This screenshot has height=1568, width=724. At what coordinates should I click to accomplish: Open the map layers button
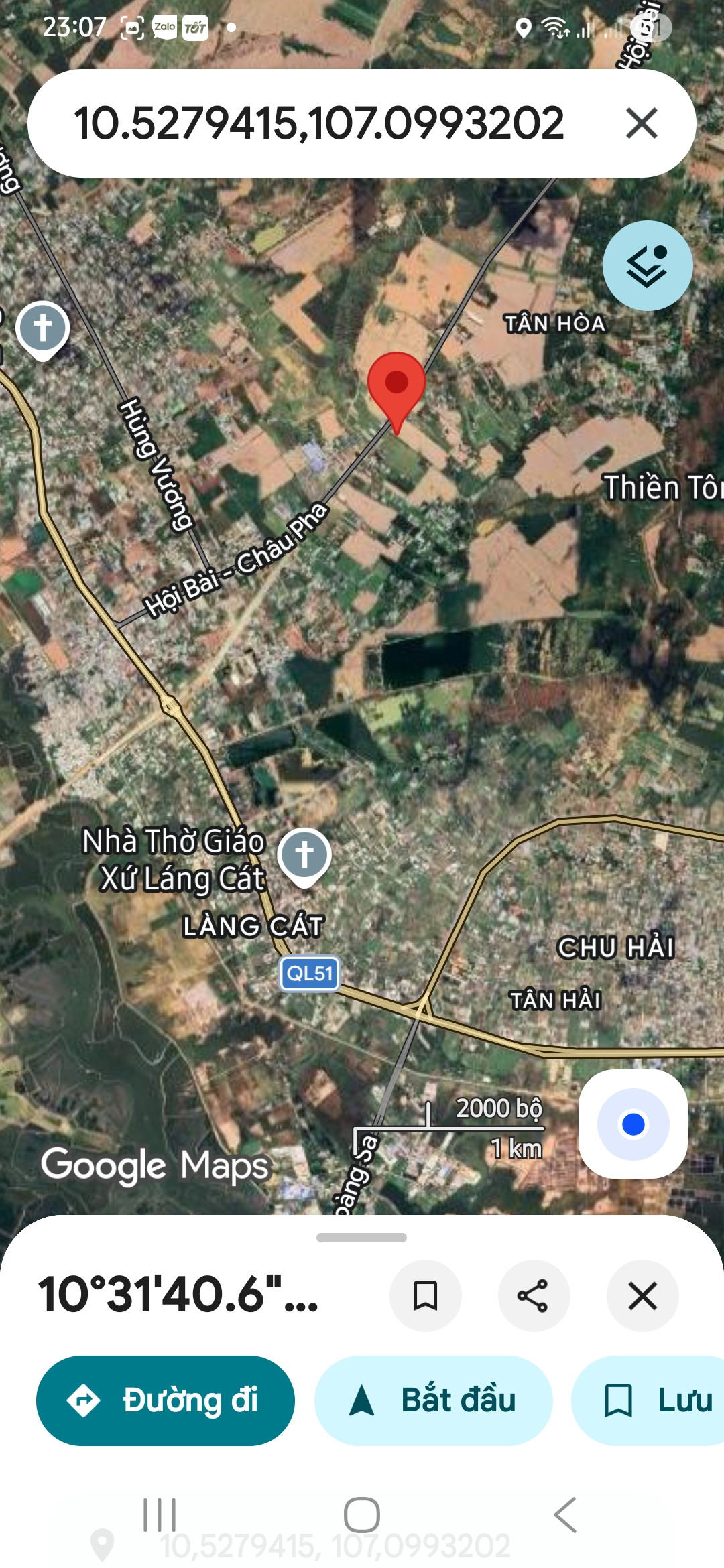click(648, 265)
